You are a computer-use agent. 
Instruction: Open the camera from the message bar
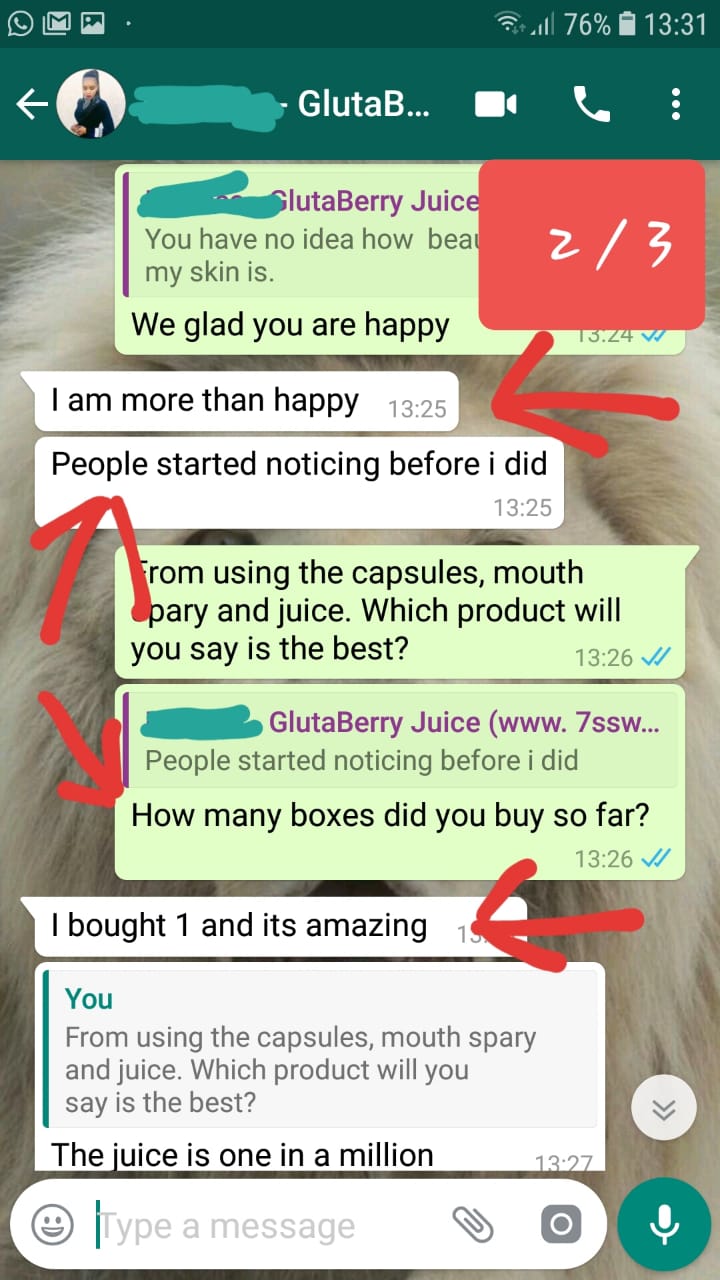pos(560,1224)
